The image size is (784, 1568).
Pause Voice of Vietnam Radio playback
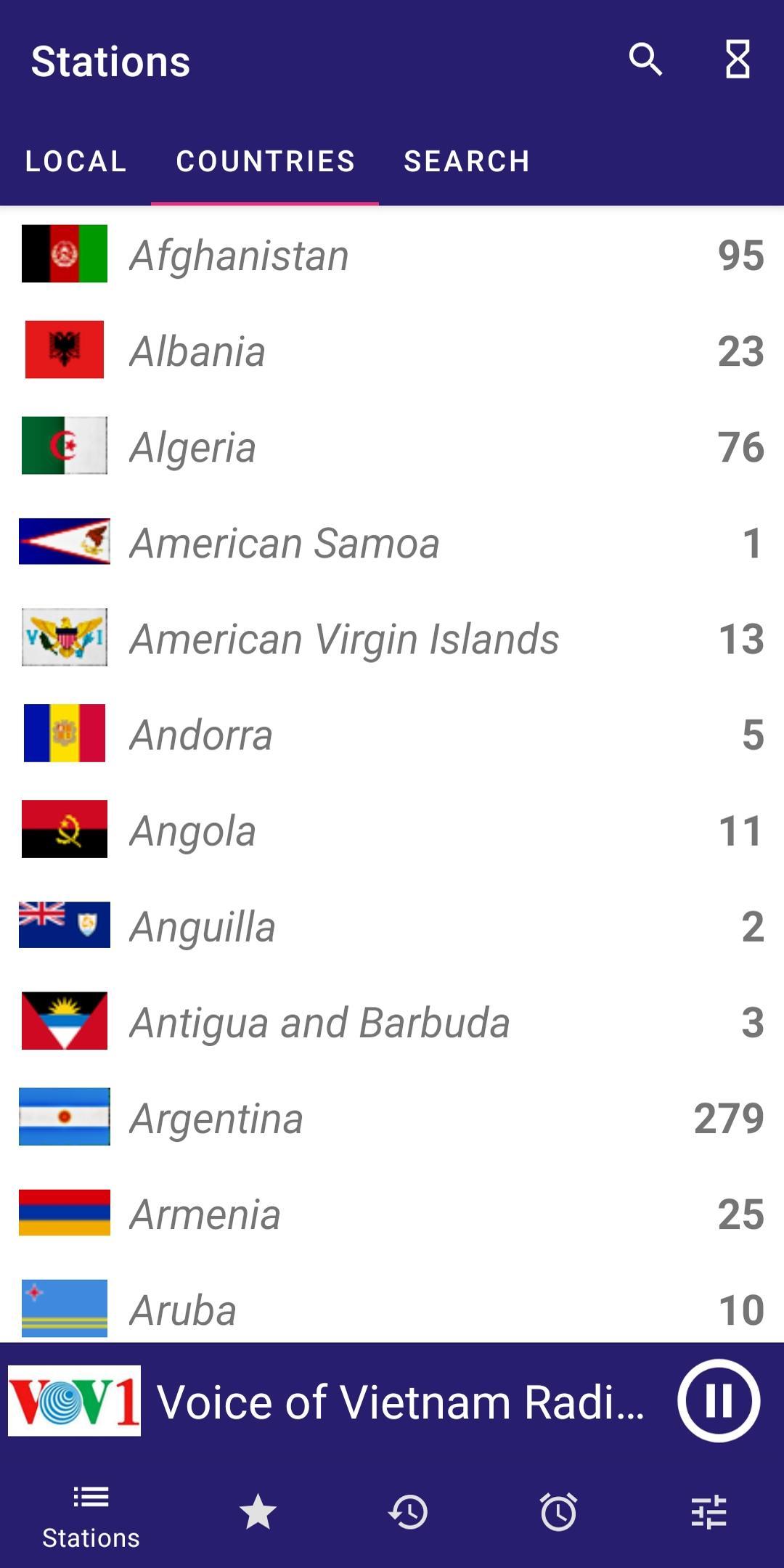(719, 1400)
